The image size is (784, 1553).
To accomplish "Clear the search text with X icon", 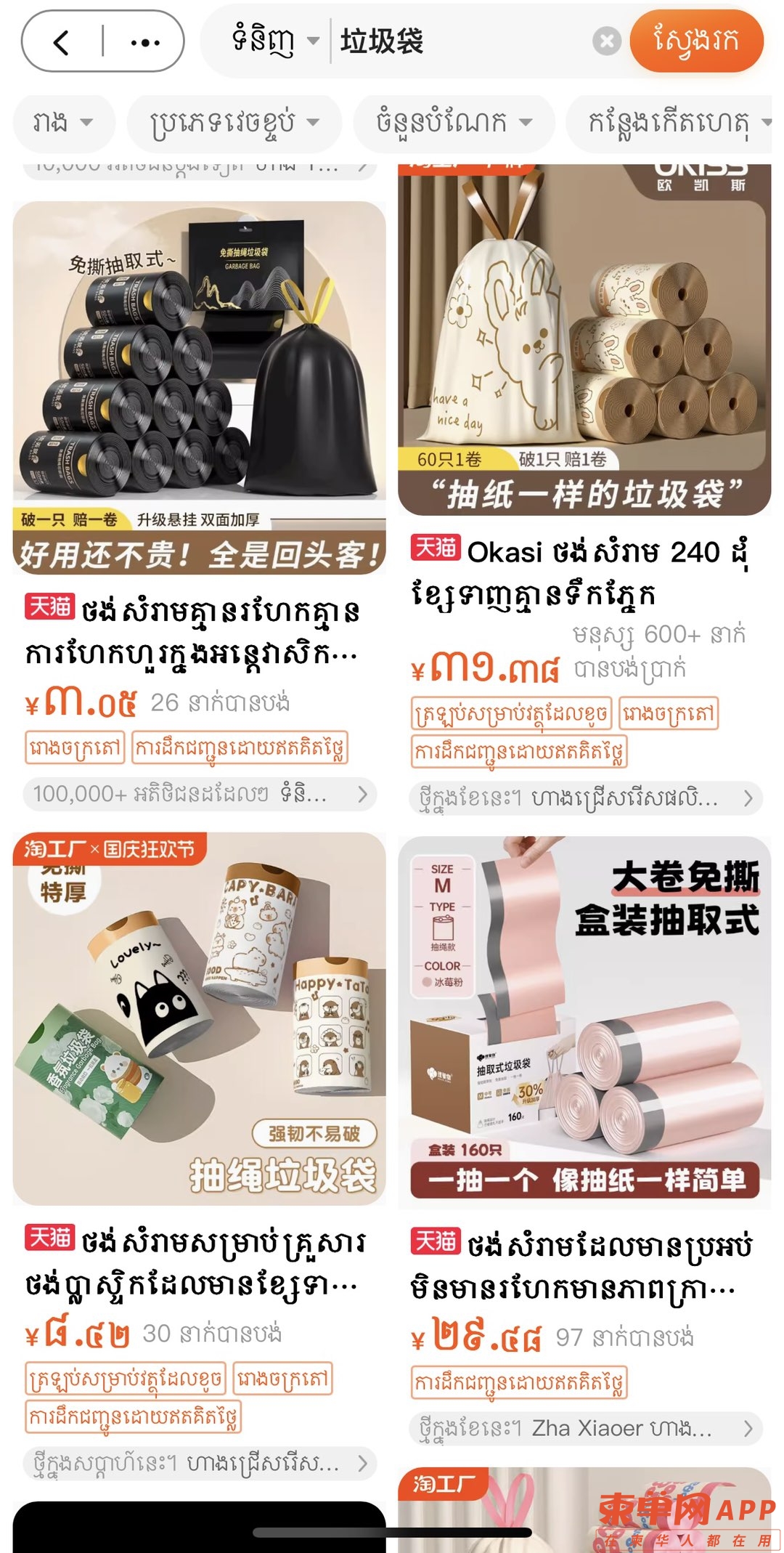I will 607,41.
